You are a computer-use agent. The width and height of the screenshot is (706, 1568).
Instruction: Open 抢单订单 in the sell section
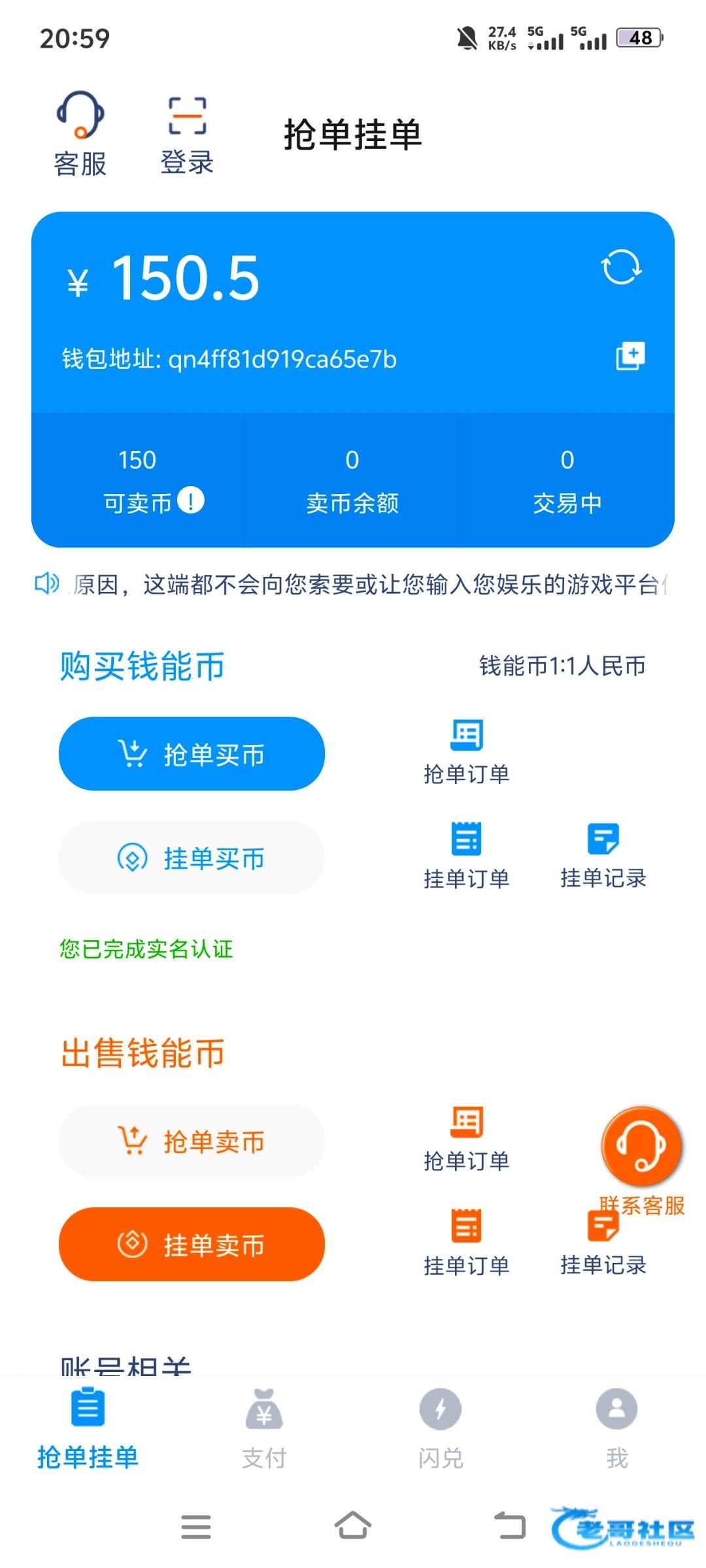point(467,1138)
